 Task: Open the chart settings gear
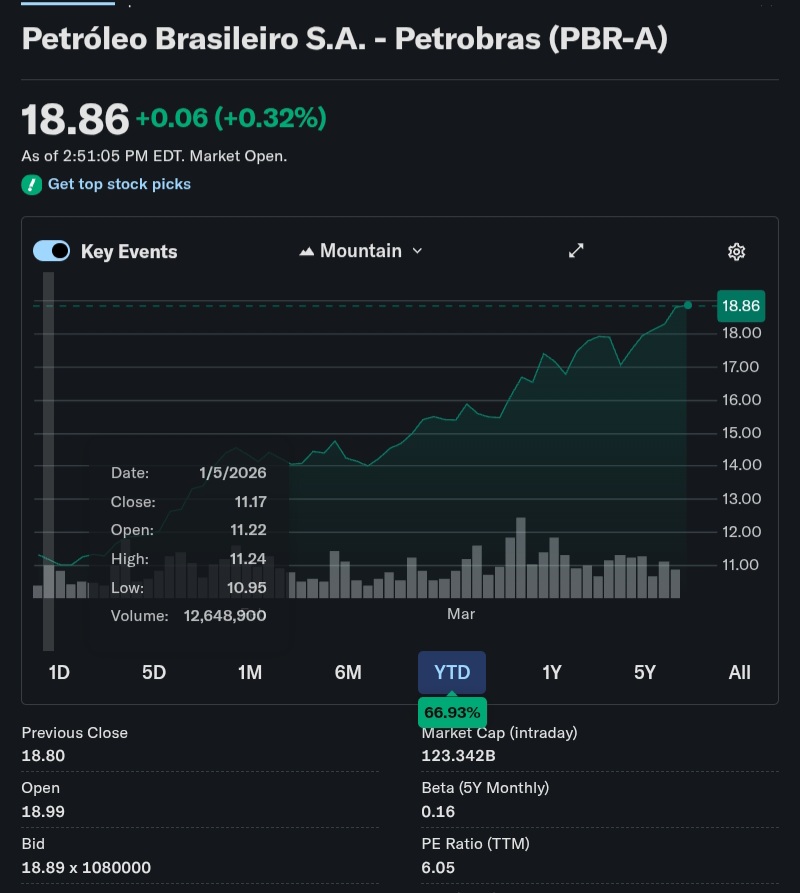(737, 252)
